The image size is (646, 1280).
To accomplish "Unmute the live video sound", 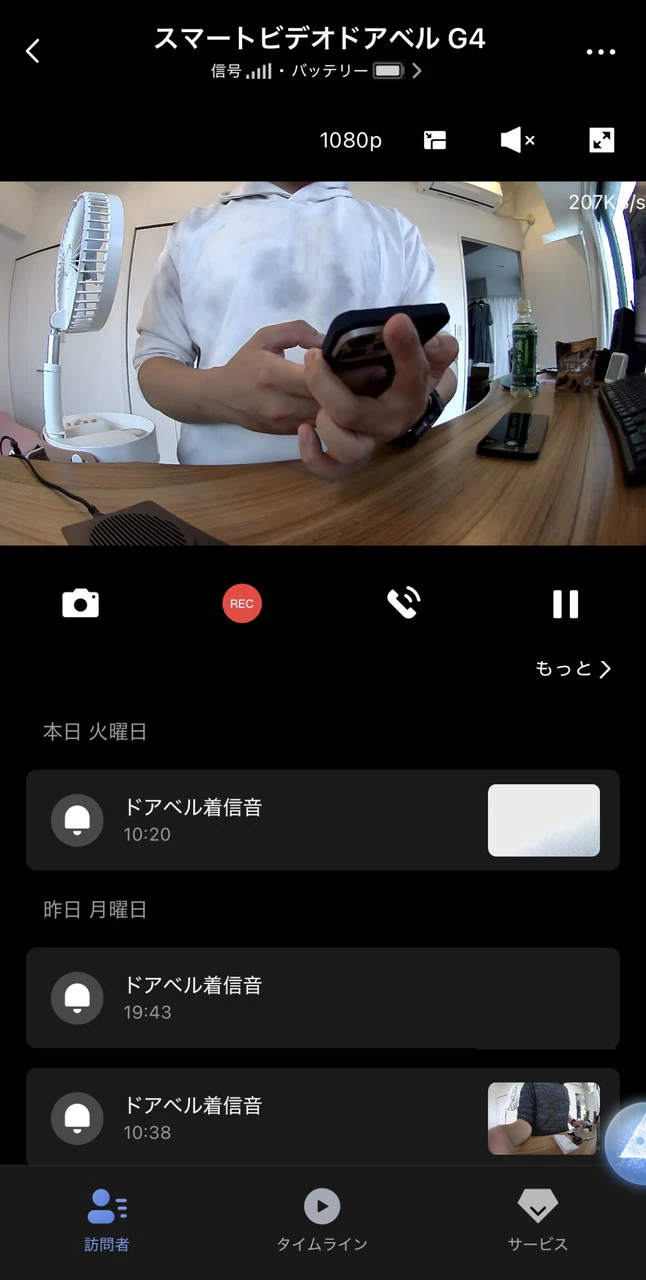I will coord(517,141).
